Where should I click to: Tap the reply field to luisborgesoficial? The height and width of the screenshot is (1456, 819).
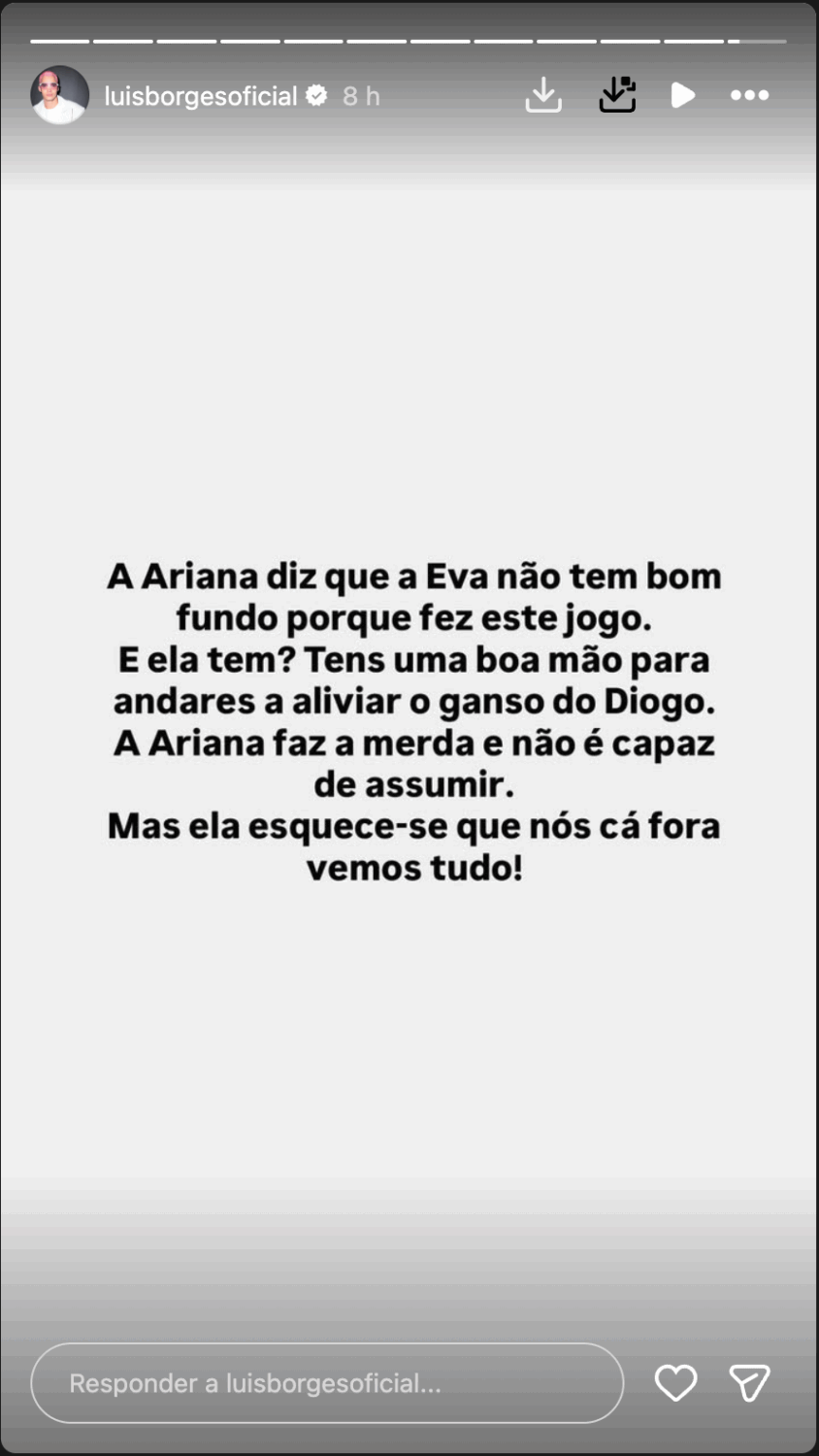click(x=327, y=1383)
